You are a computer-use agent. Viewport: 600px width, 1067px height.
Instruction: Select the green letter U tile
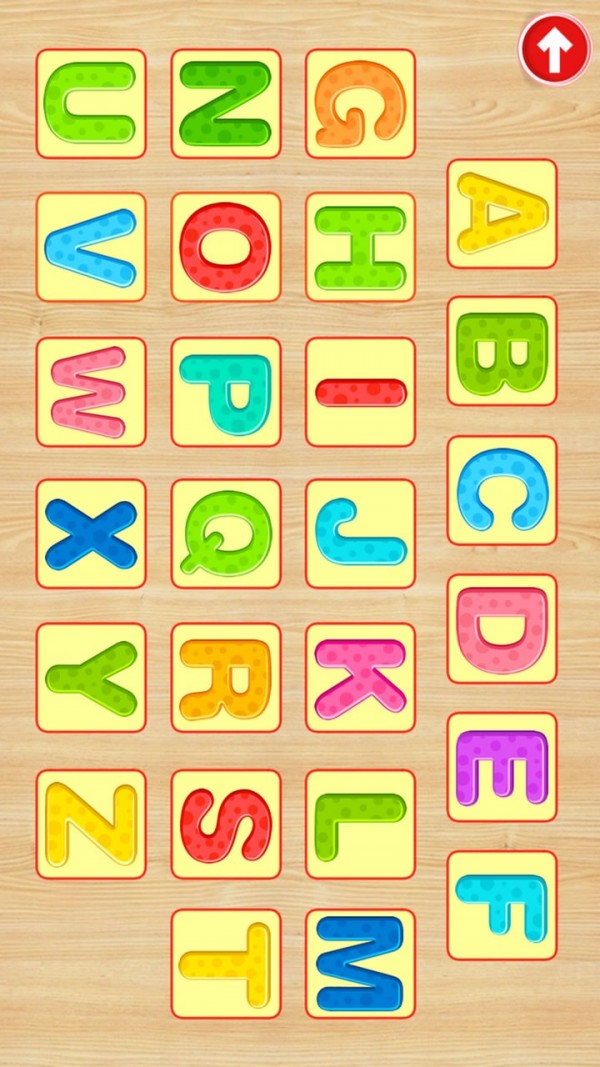click(91, 104)
